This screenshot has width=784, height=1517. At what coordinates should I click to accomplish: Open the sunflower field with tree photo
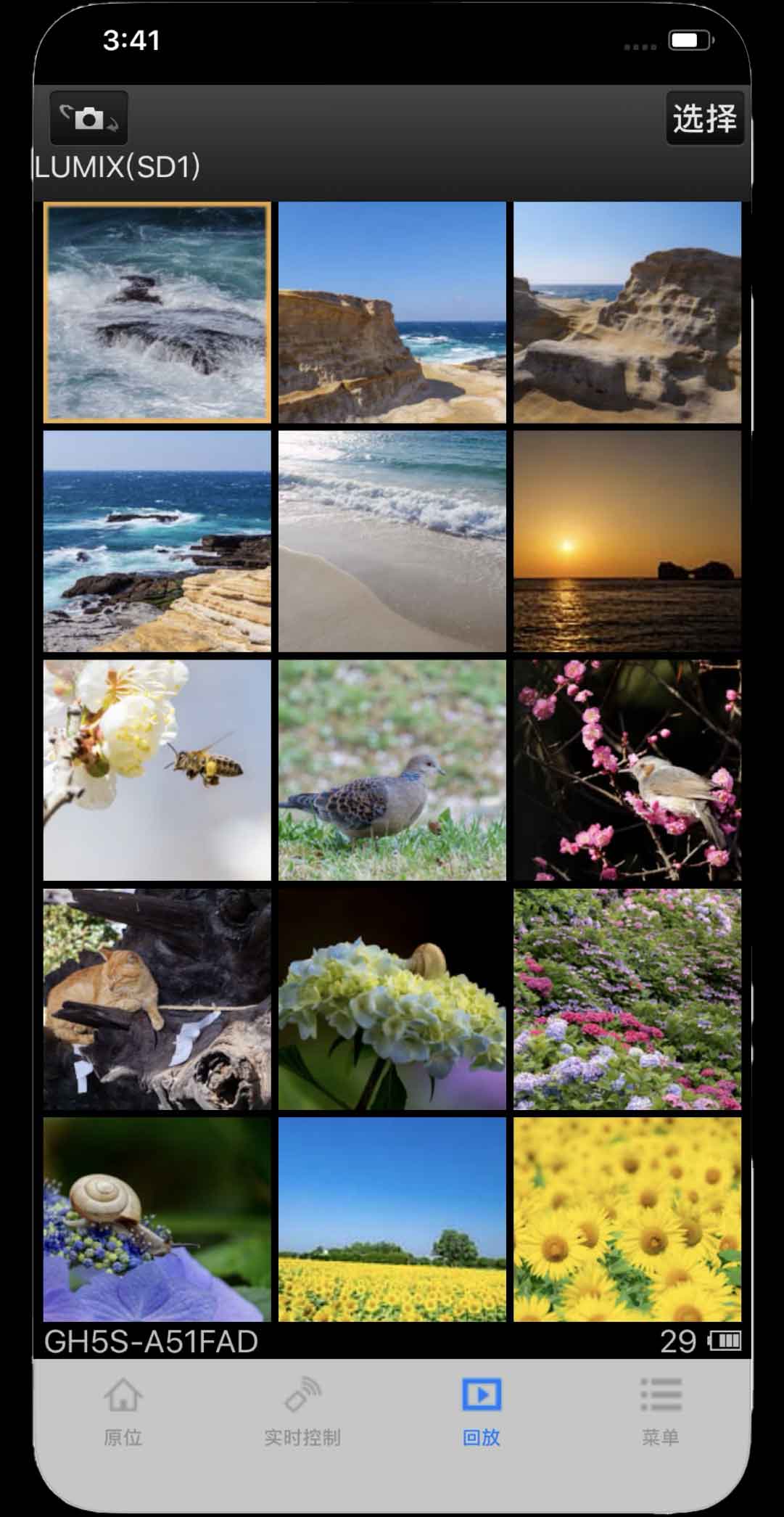(x=392, y=1219)
